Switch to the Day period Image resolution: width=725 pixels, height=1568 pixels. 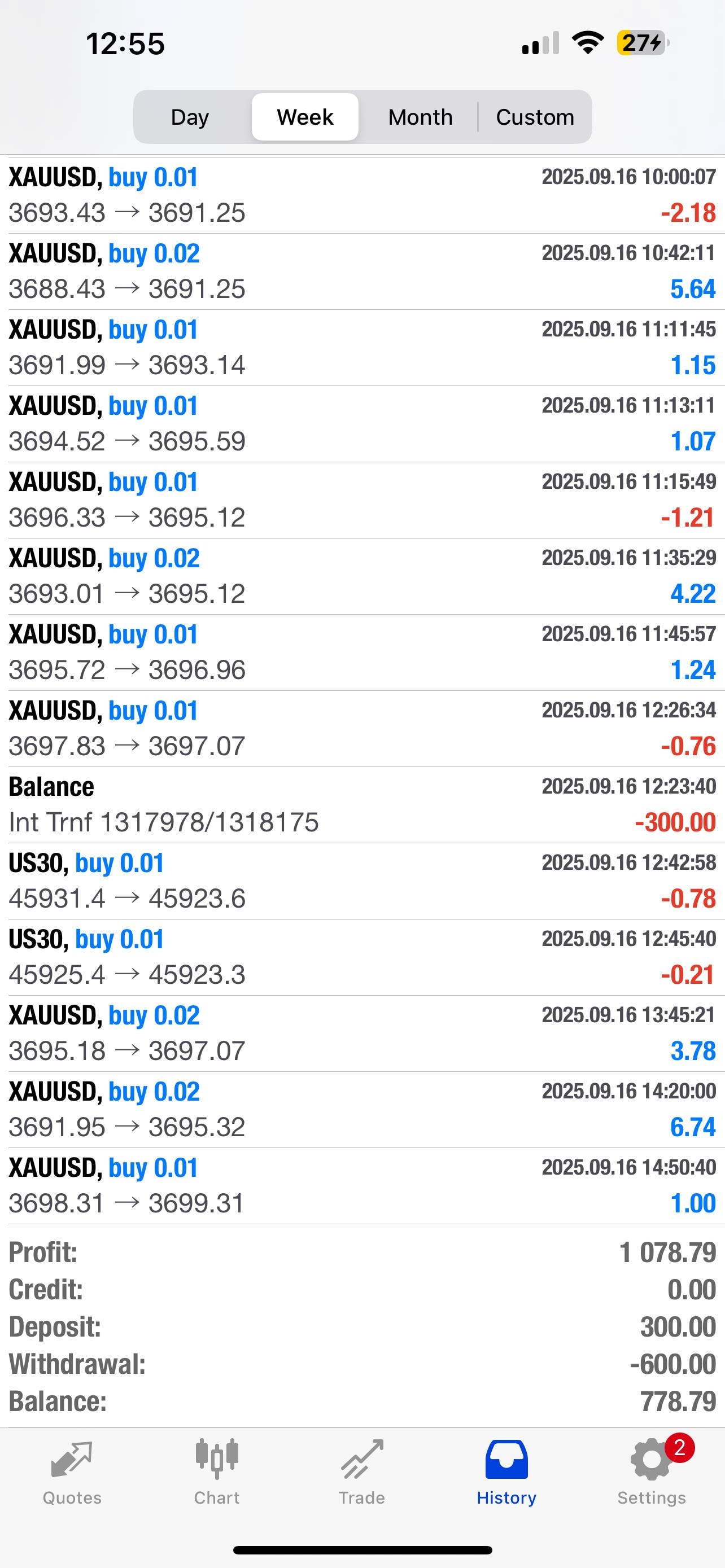coord(190,117)
